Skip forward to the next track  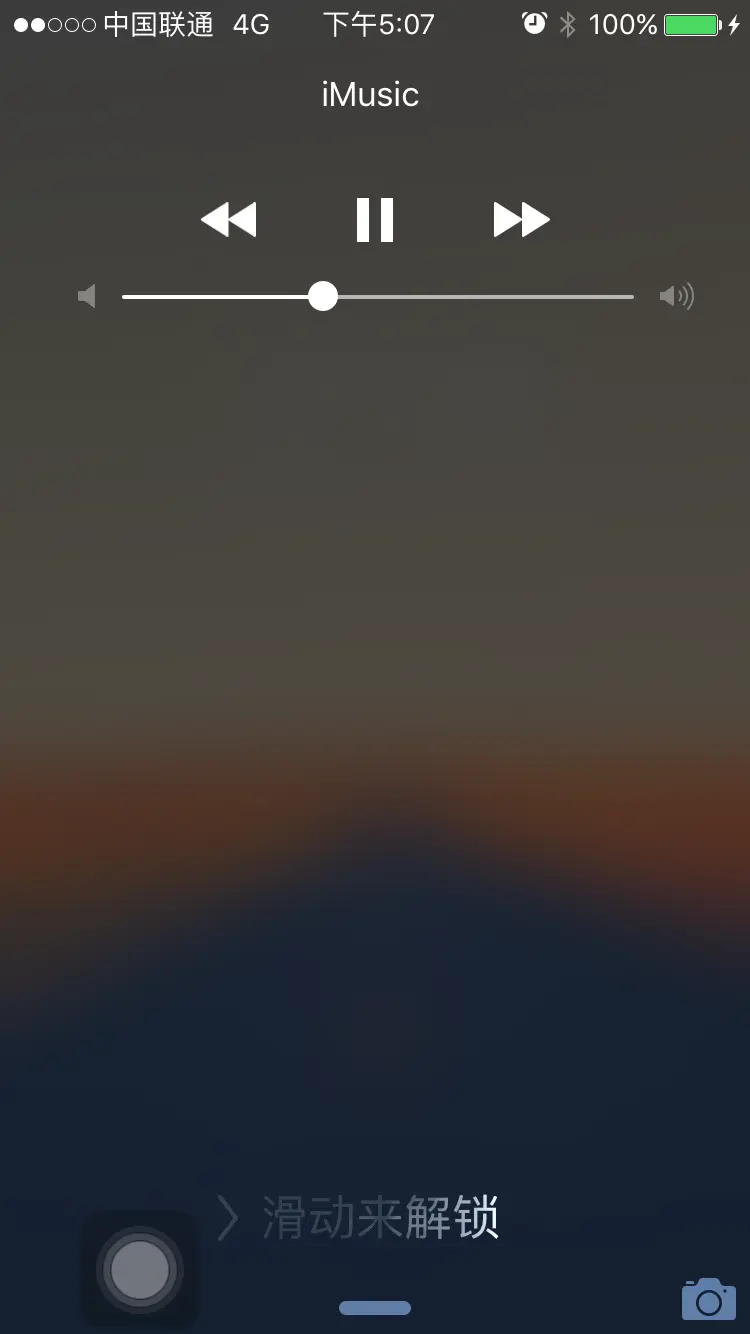point(521,220)
